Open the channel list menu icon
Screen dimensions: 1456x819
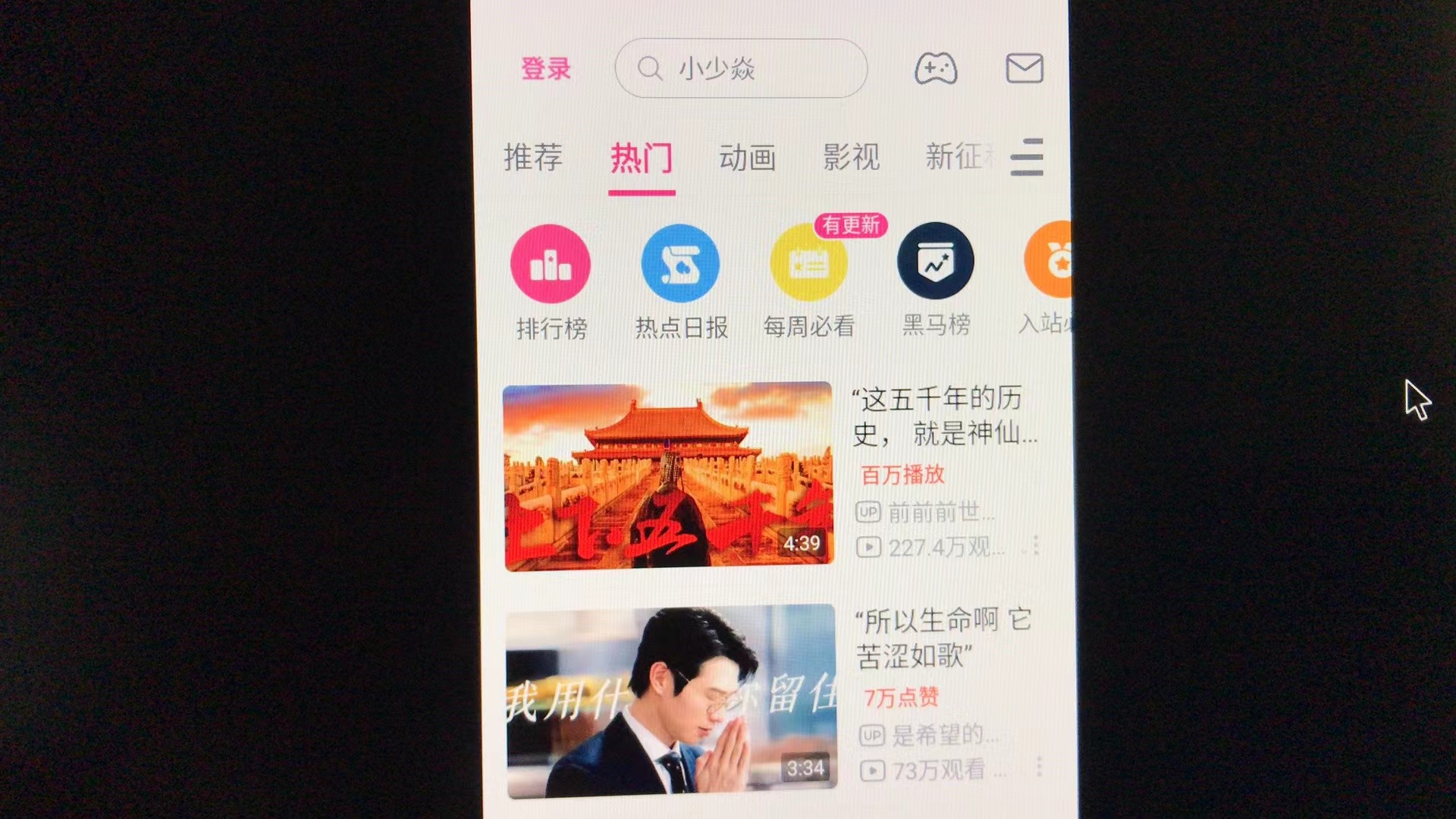point(1027,157)
